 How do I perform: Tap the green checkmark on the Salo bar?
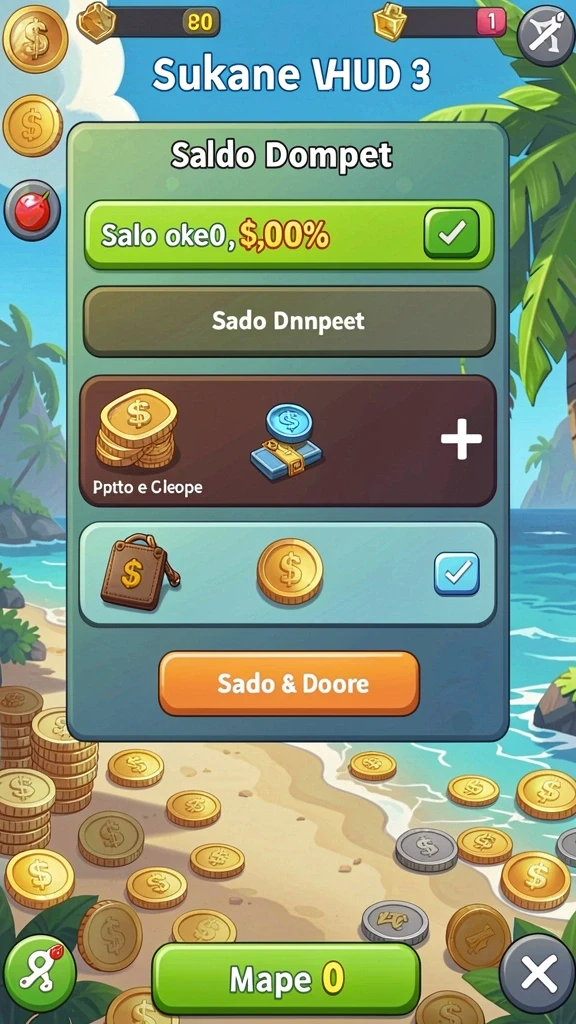tap(451, 233)
